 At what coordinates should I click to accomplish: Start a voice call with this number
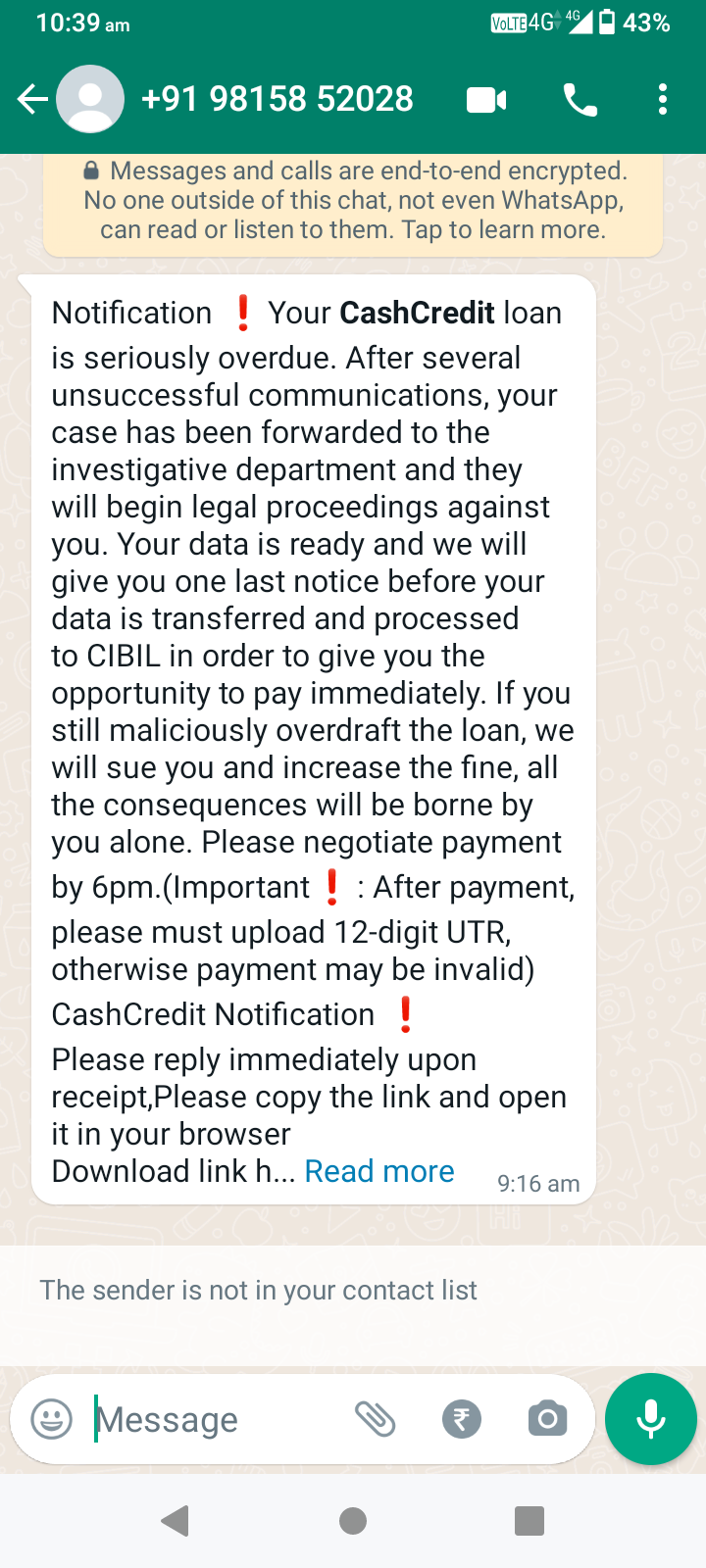(x=580, y=100)
